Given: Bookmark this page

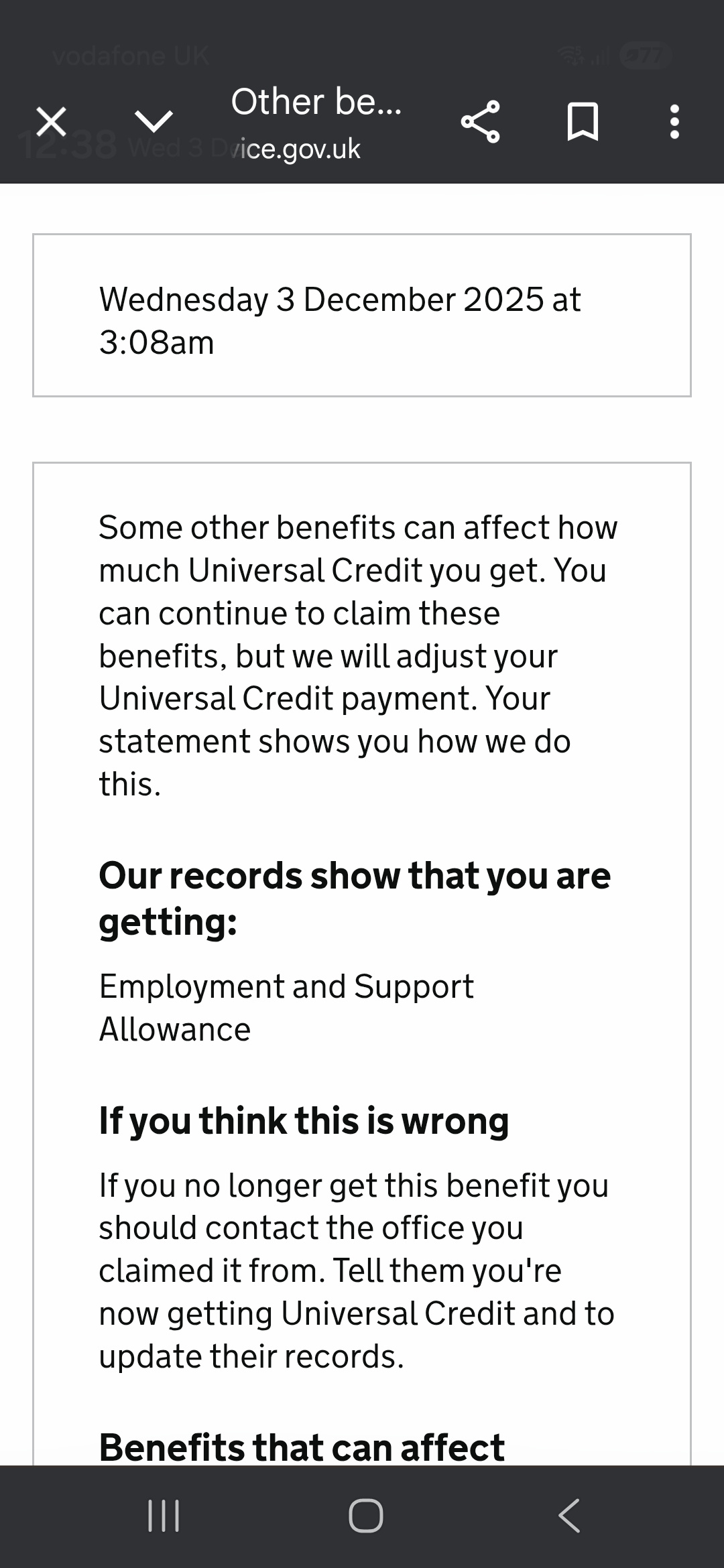Looking at the screenshot, I should [x=582, y=122].
